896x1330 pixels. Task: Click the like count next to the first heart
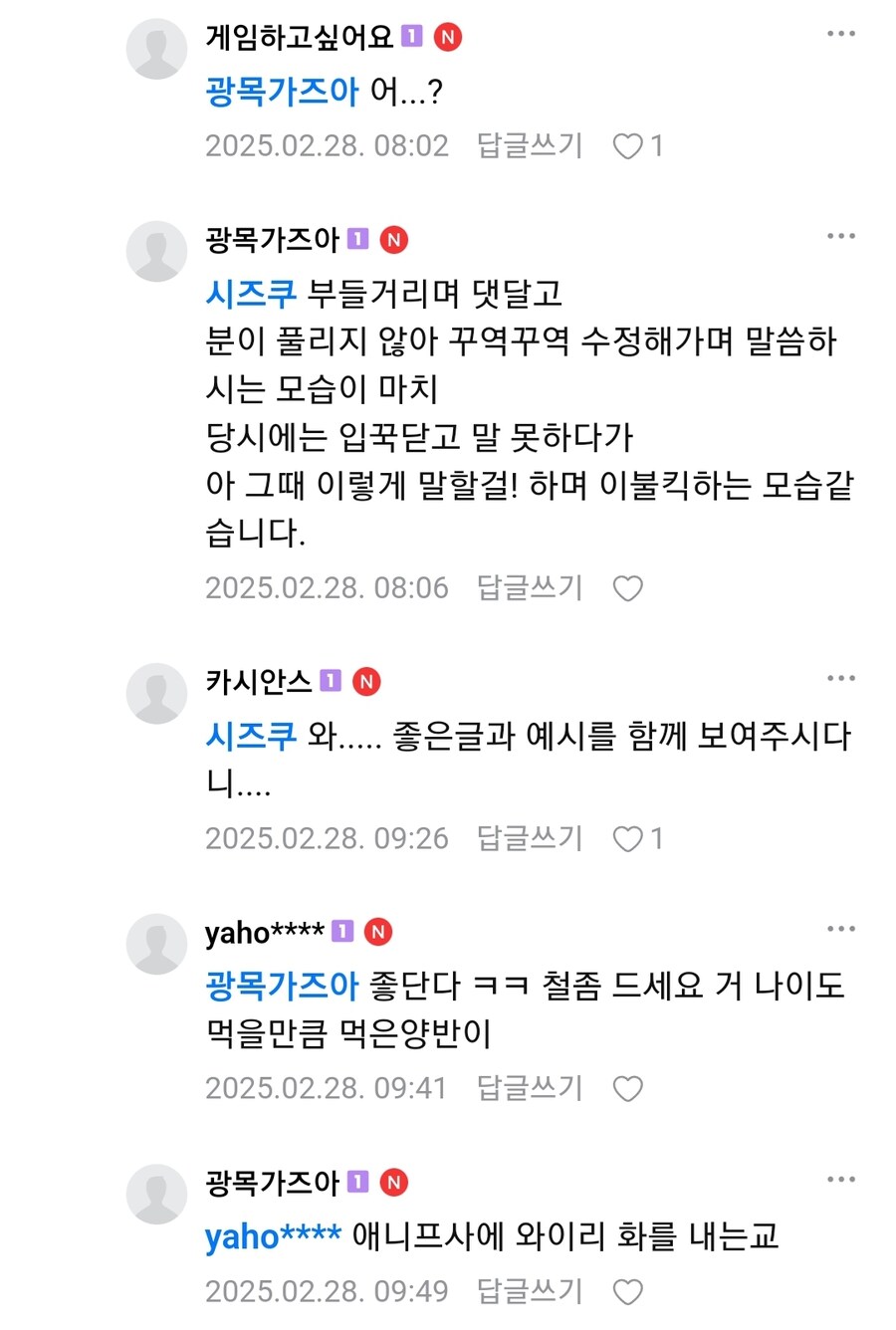coord(658,145)
